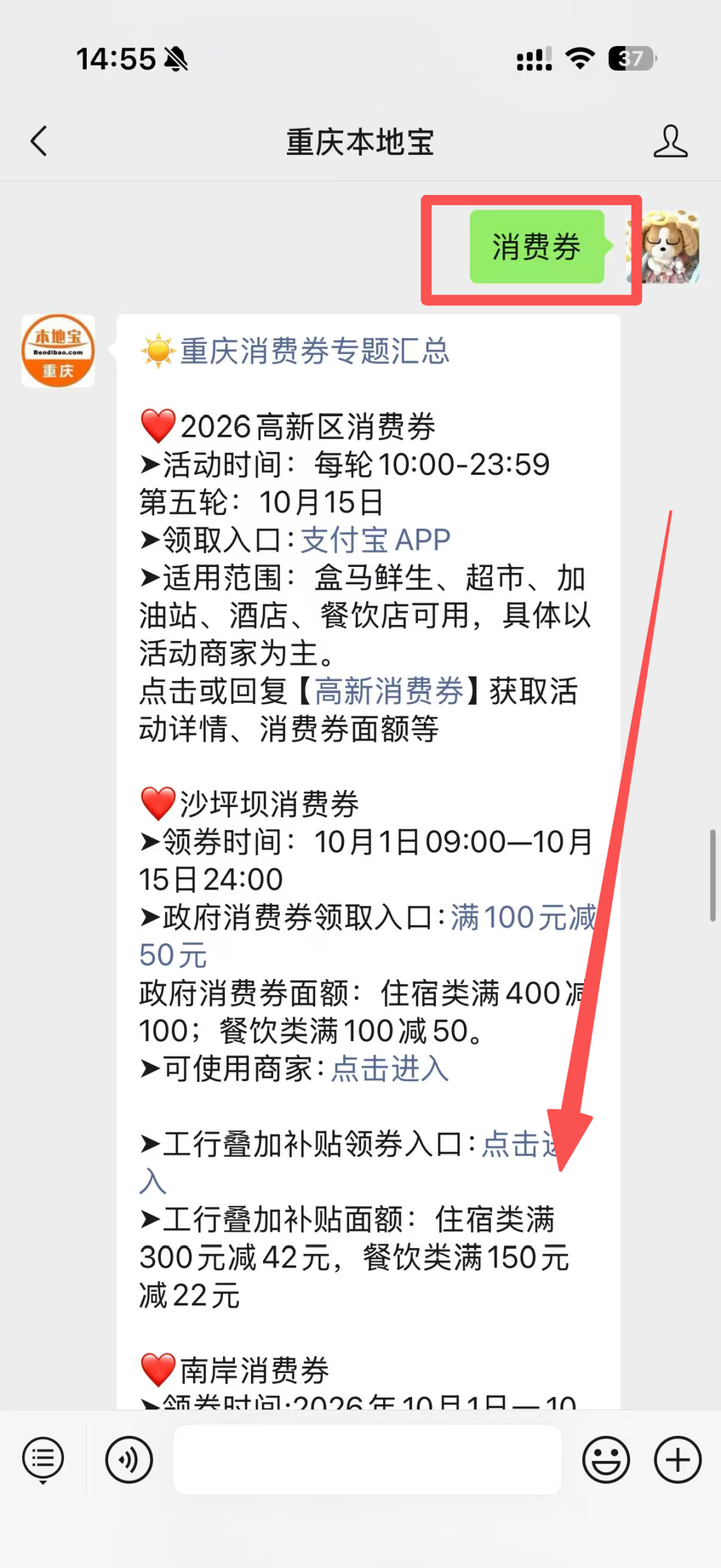Screen dimensions: 721x1568
Task: Focus the message input field
Action: pyautogui.click(x=367, y=1460)
